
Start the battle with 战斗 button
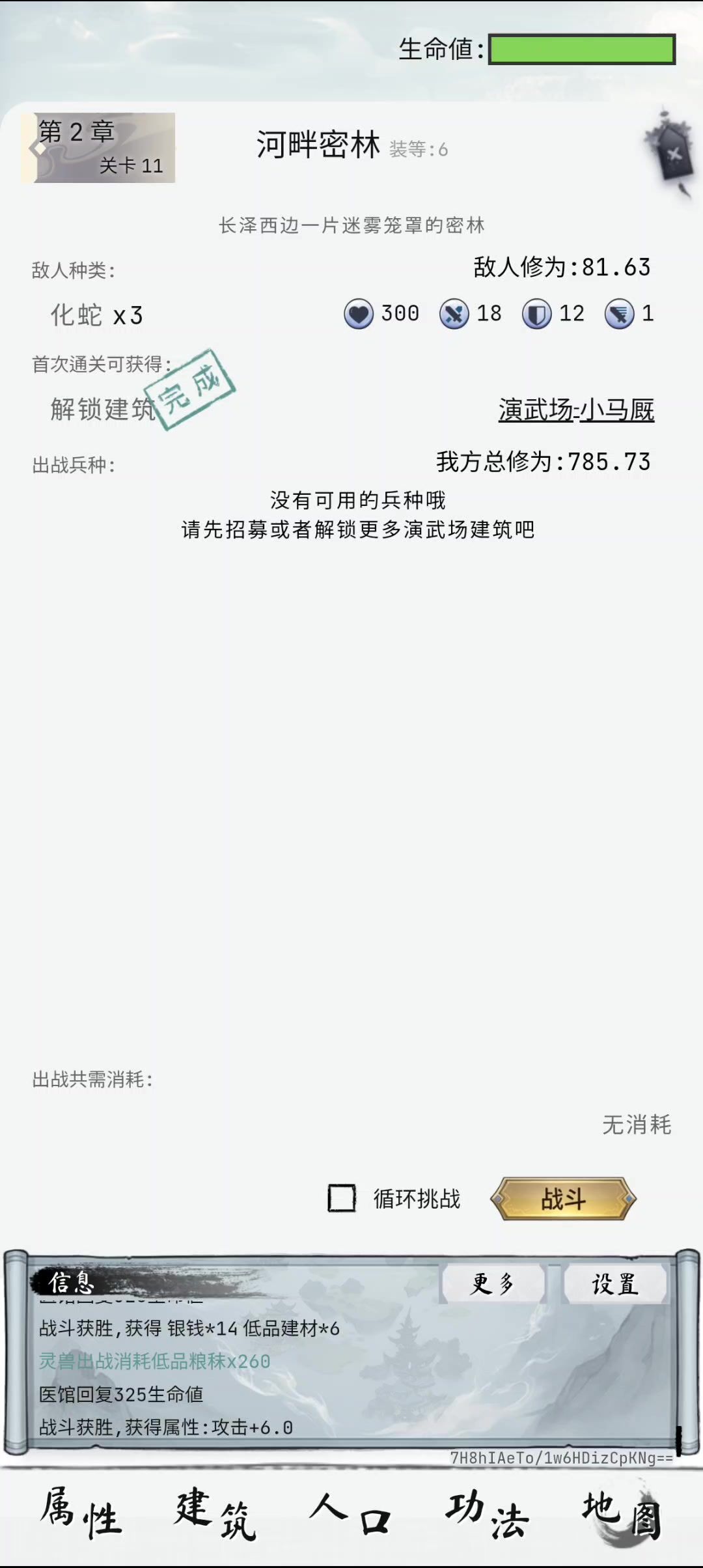coord(563,1198)
